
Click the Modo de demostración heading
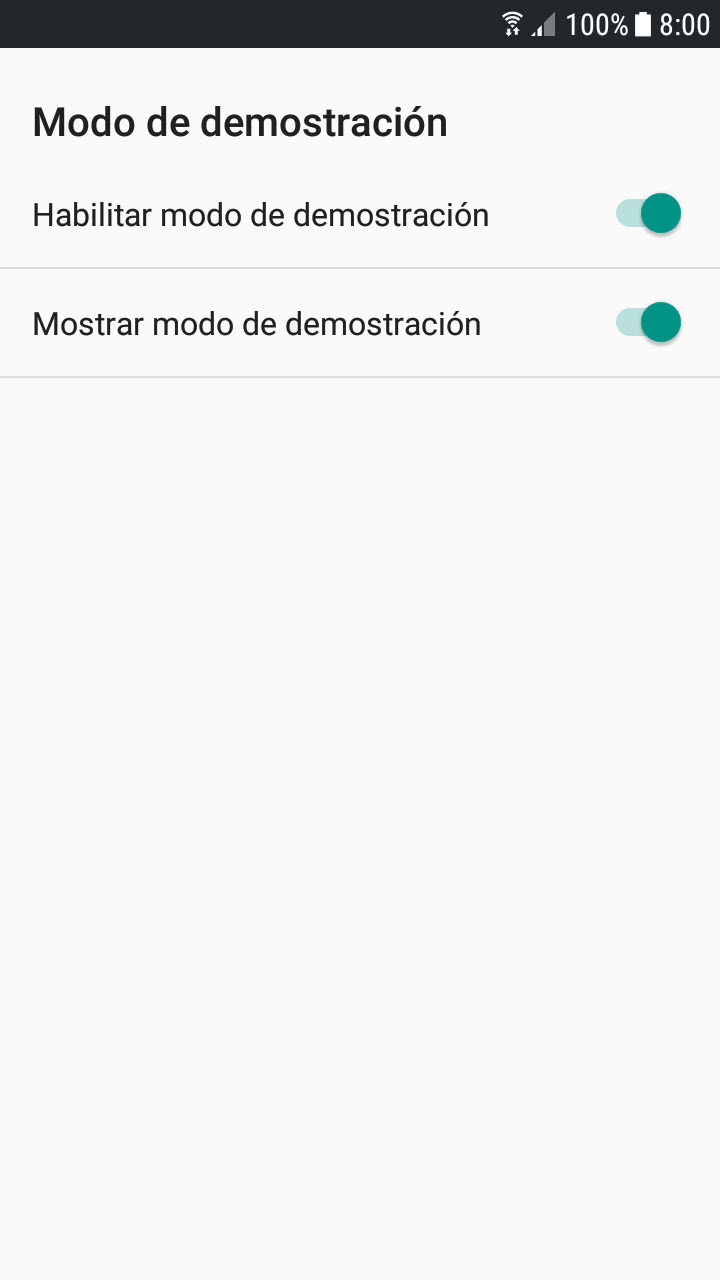(x=240, y=121)
